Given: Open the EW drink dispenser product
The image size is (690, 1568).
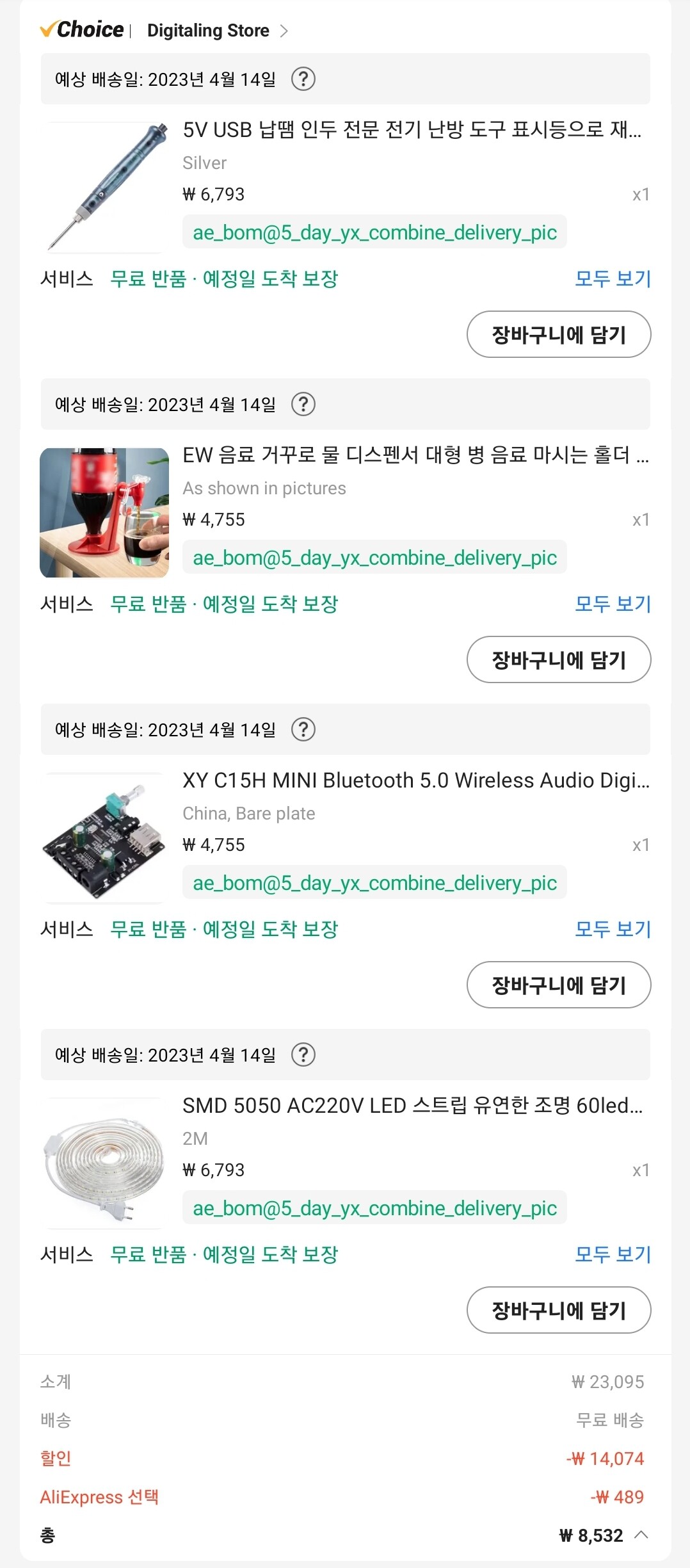Looking at the screenshot, I should [x=415, y=455].
